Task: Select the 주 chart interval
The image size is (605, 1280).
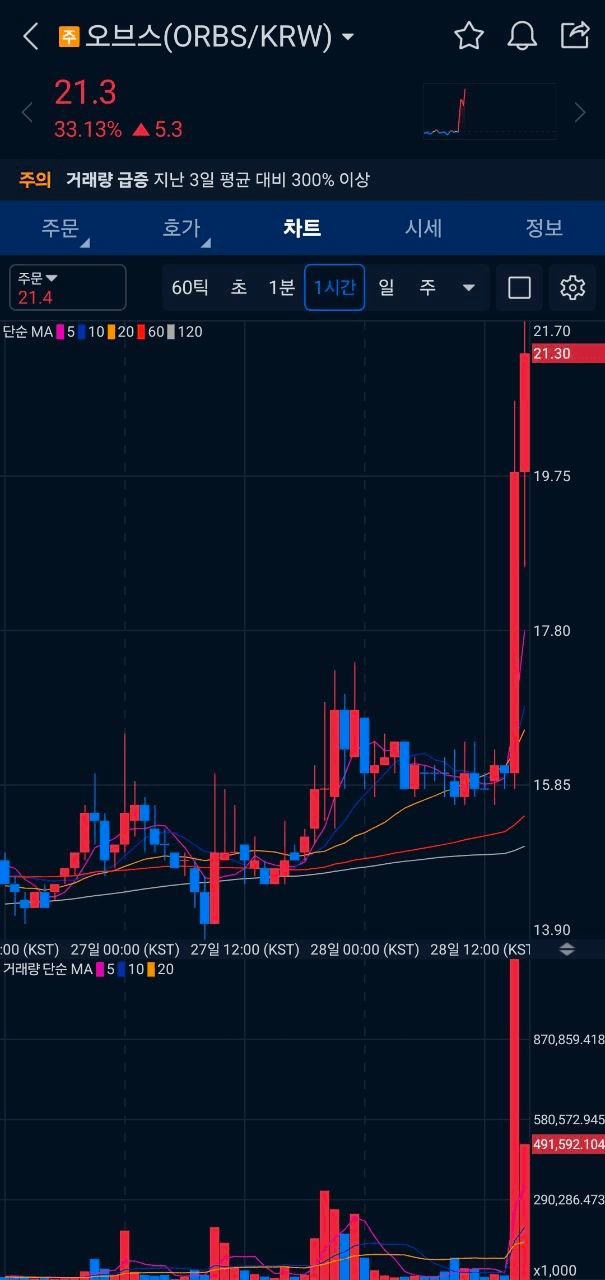Action: (x=427, y=288)
